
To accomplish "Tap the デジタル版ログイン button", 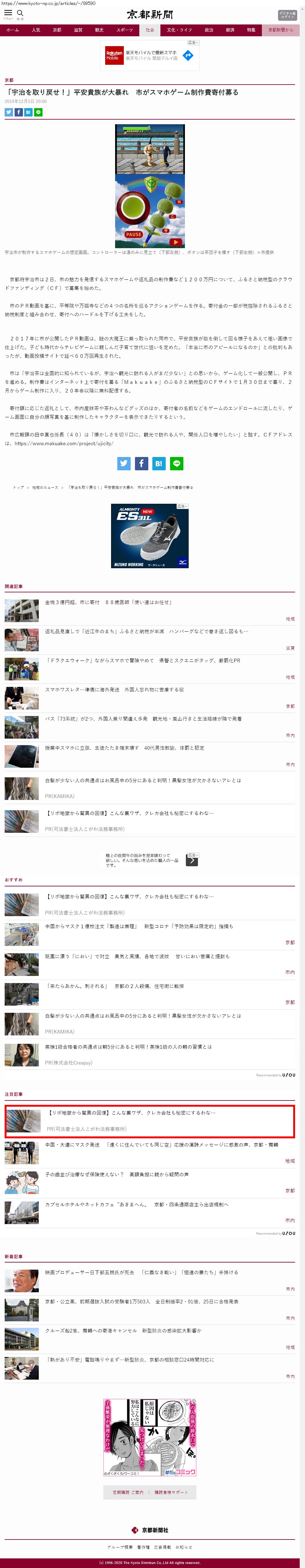I will coord(287,15).
